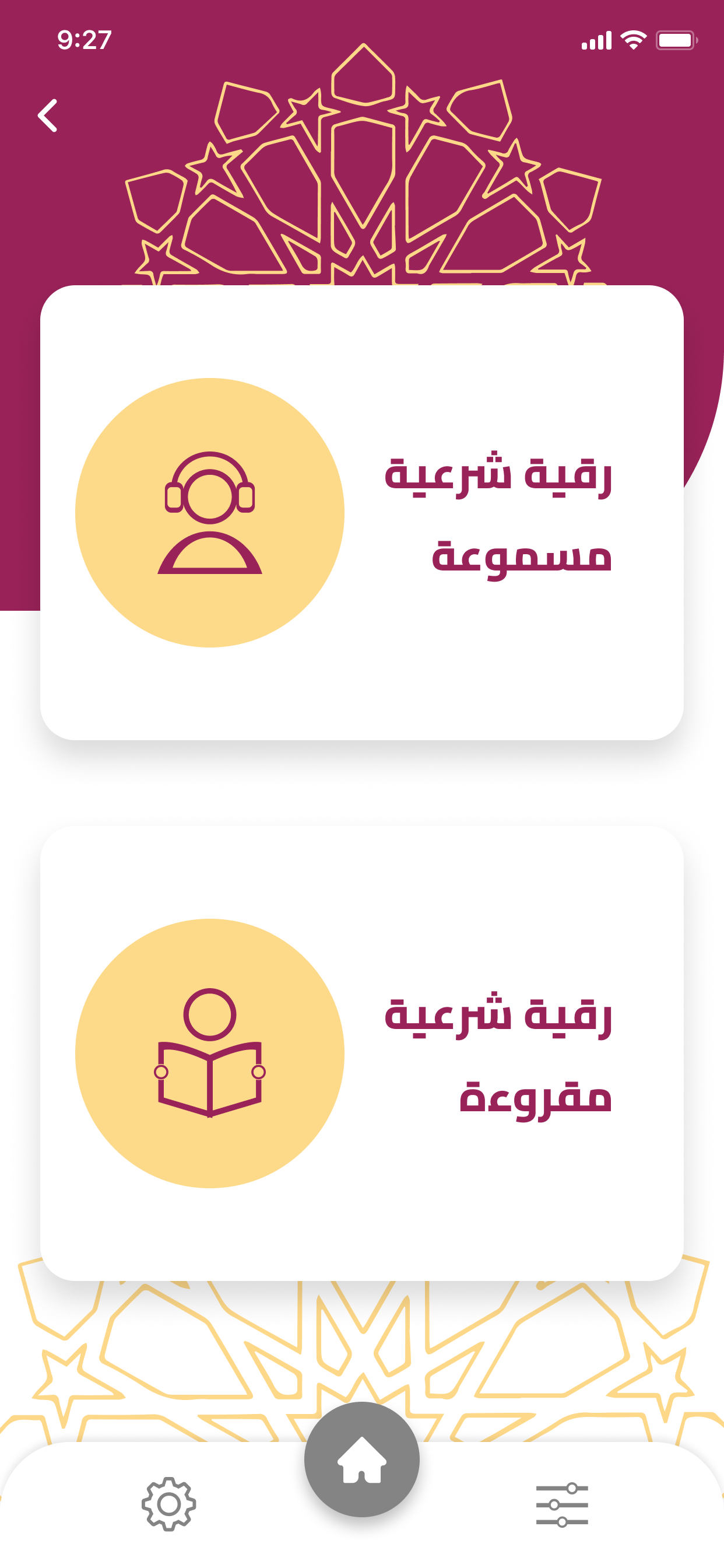Image resolution: width=724 pixels, height=1568 pixels.
Task: Tap the home button in the bottom bar
Action: pyautogui.click(x=361, y=1459)
